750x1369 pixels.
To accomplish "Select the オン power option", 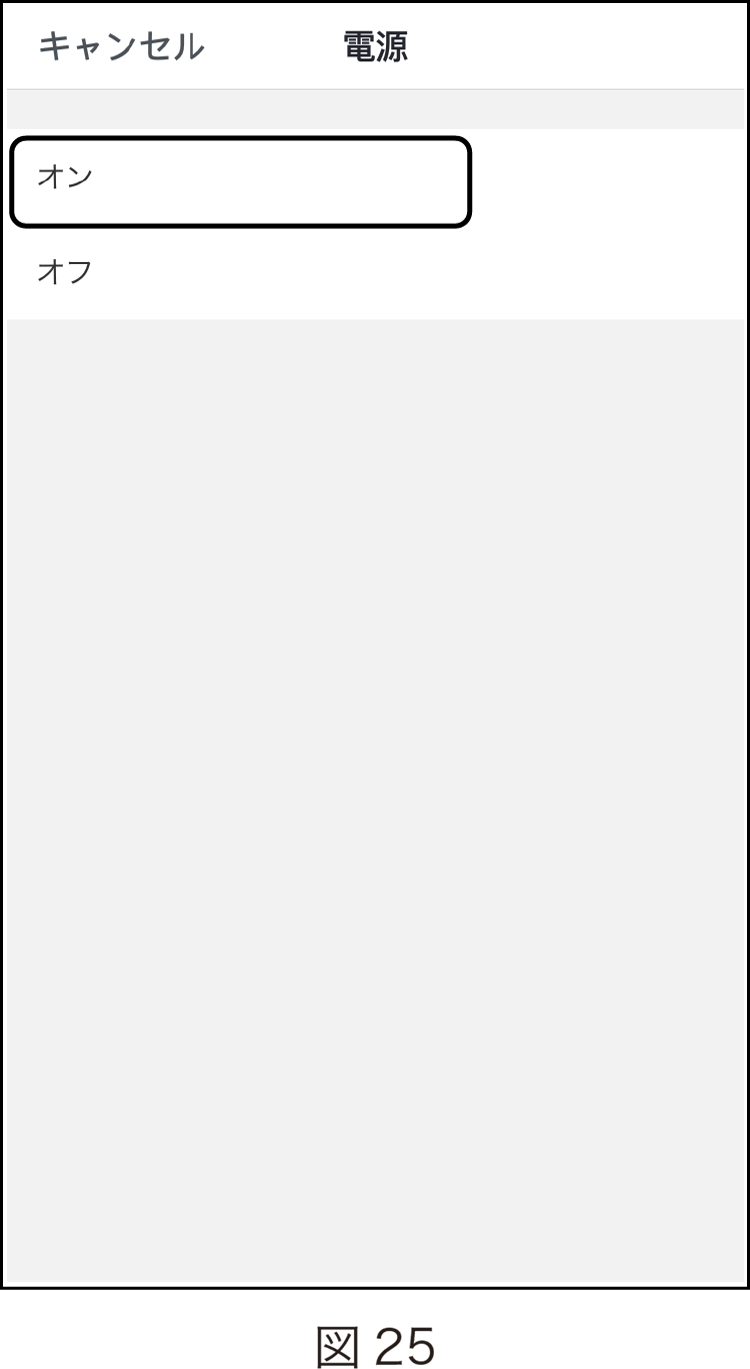I will coord(375,178).
